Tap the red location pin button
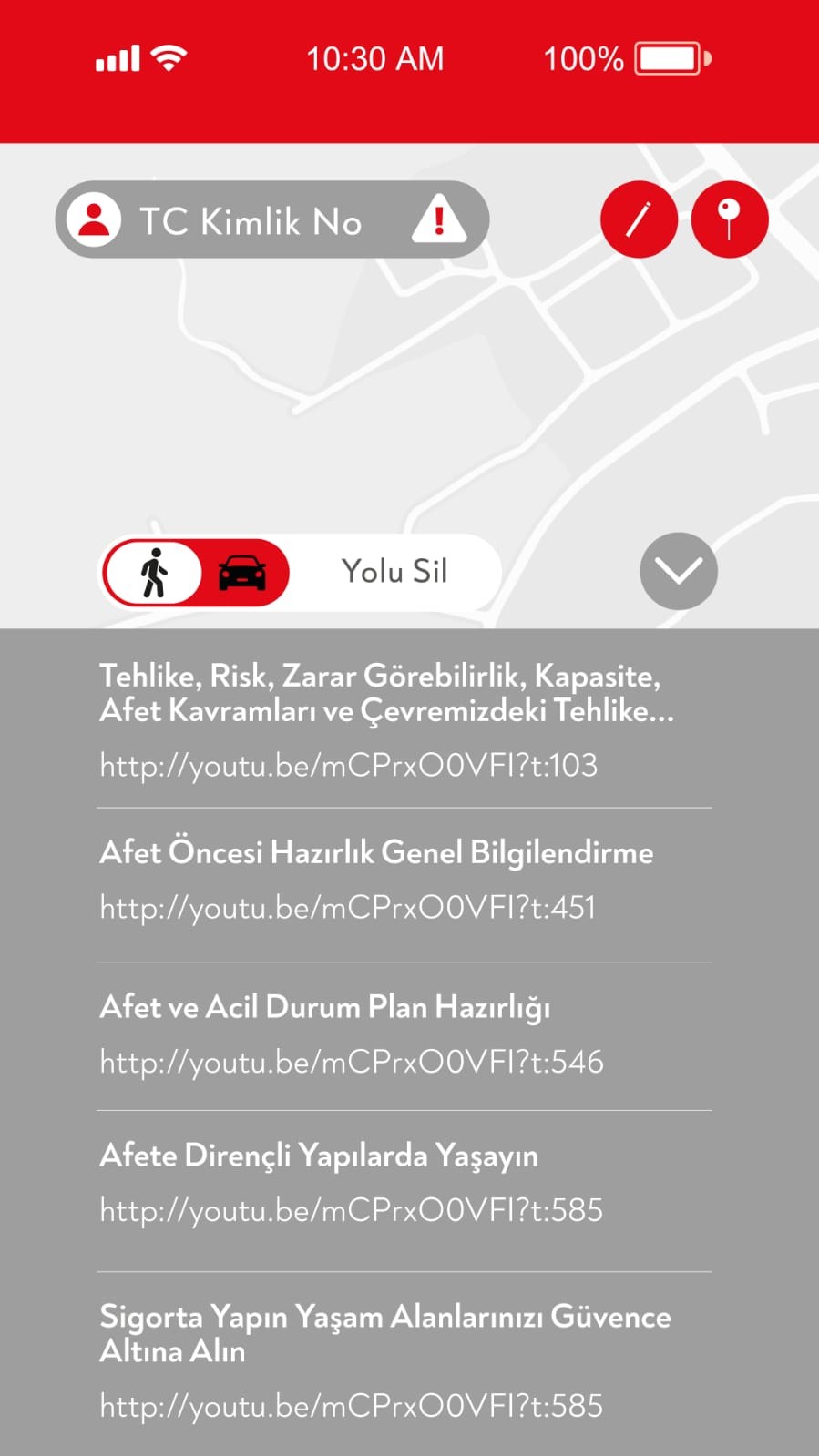 729,219
